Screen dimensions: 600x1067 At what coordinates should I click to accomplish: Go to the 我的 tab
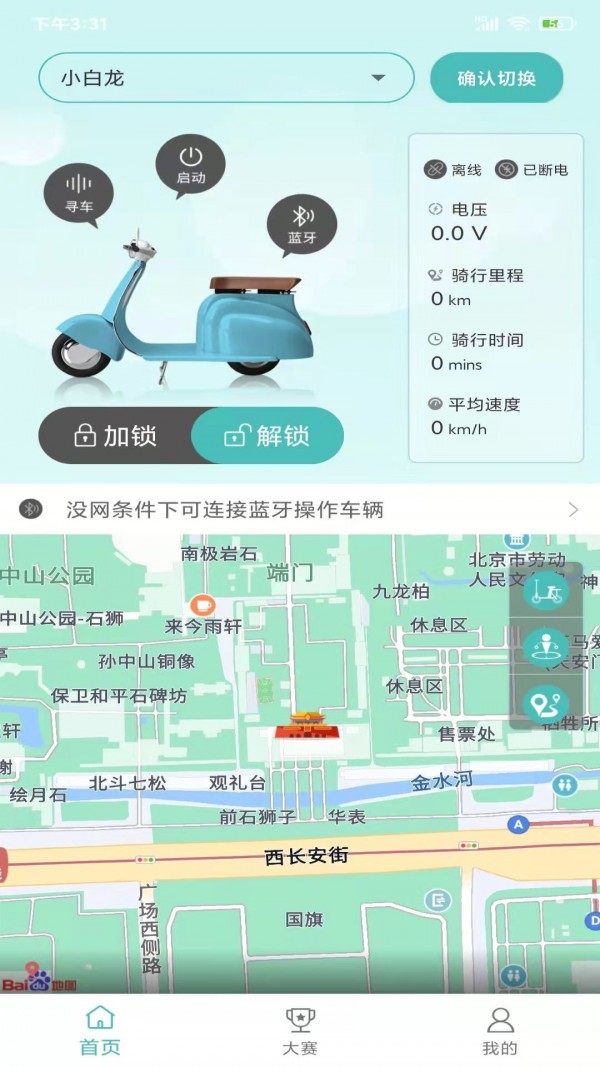(x=499, y=1031)
